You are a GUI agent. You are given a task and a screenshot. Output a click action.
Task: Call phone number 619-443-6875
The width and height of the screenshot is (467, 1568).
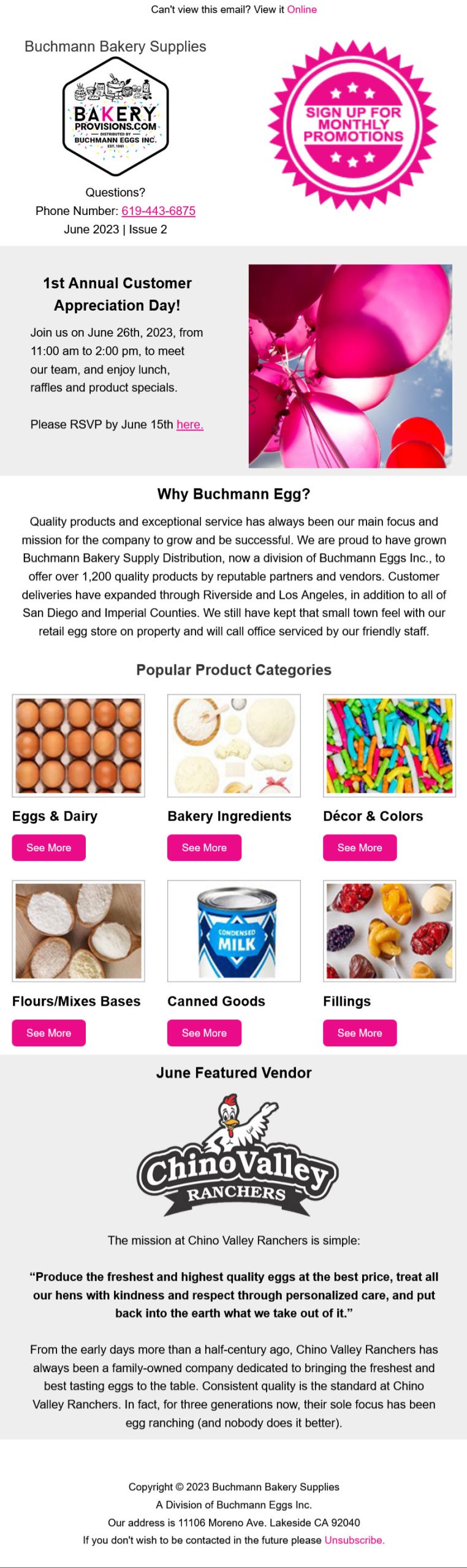coord(158,211)
